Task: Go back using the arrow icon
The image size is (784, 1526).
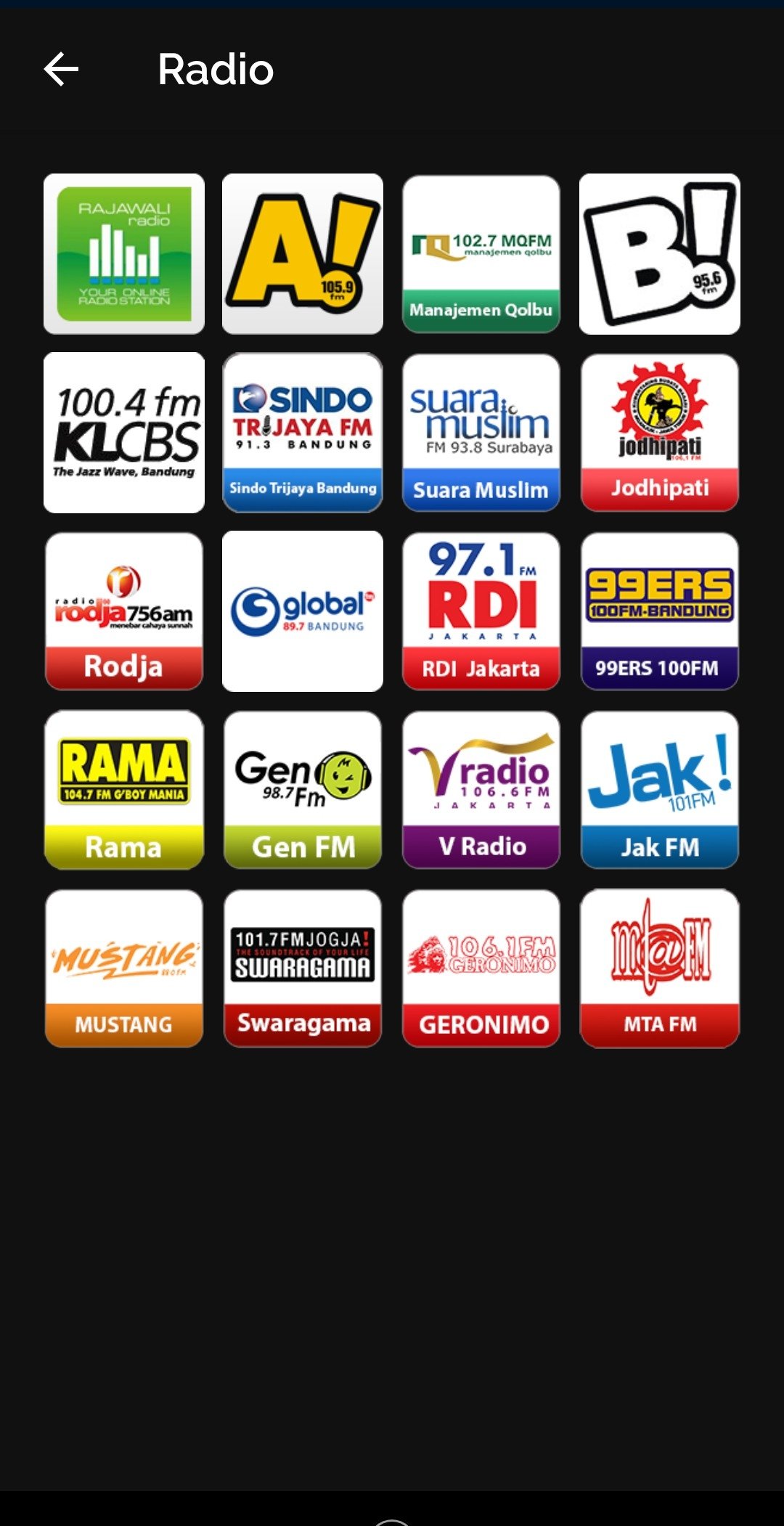Action: point(61,70)
